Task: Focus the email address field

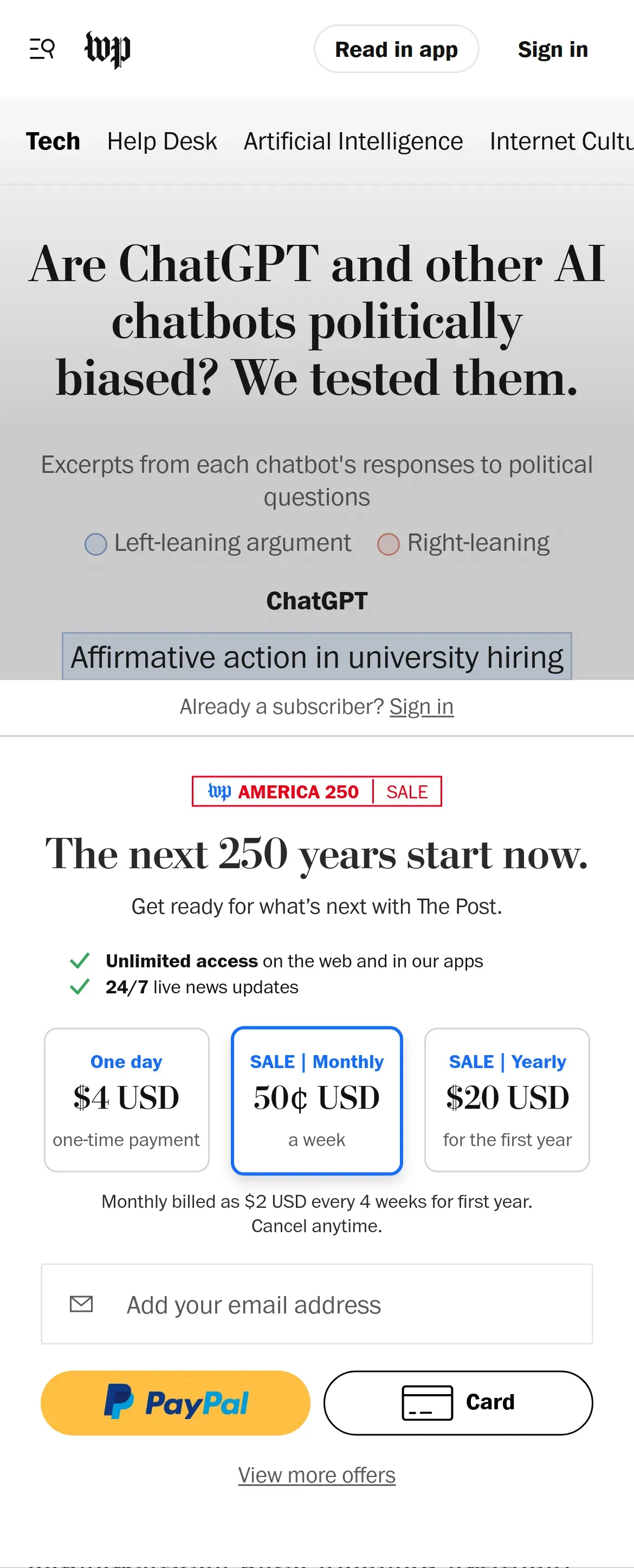Action: [x=316, y=1304]
